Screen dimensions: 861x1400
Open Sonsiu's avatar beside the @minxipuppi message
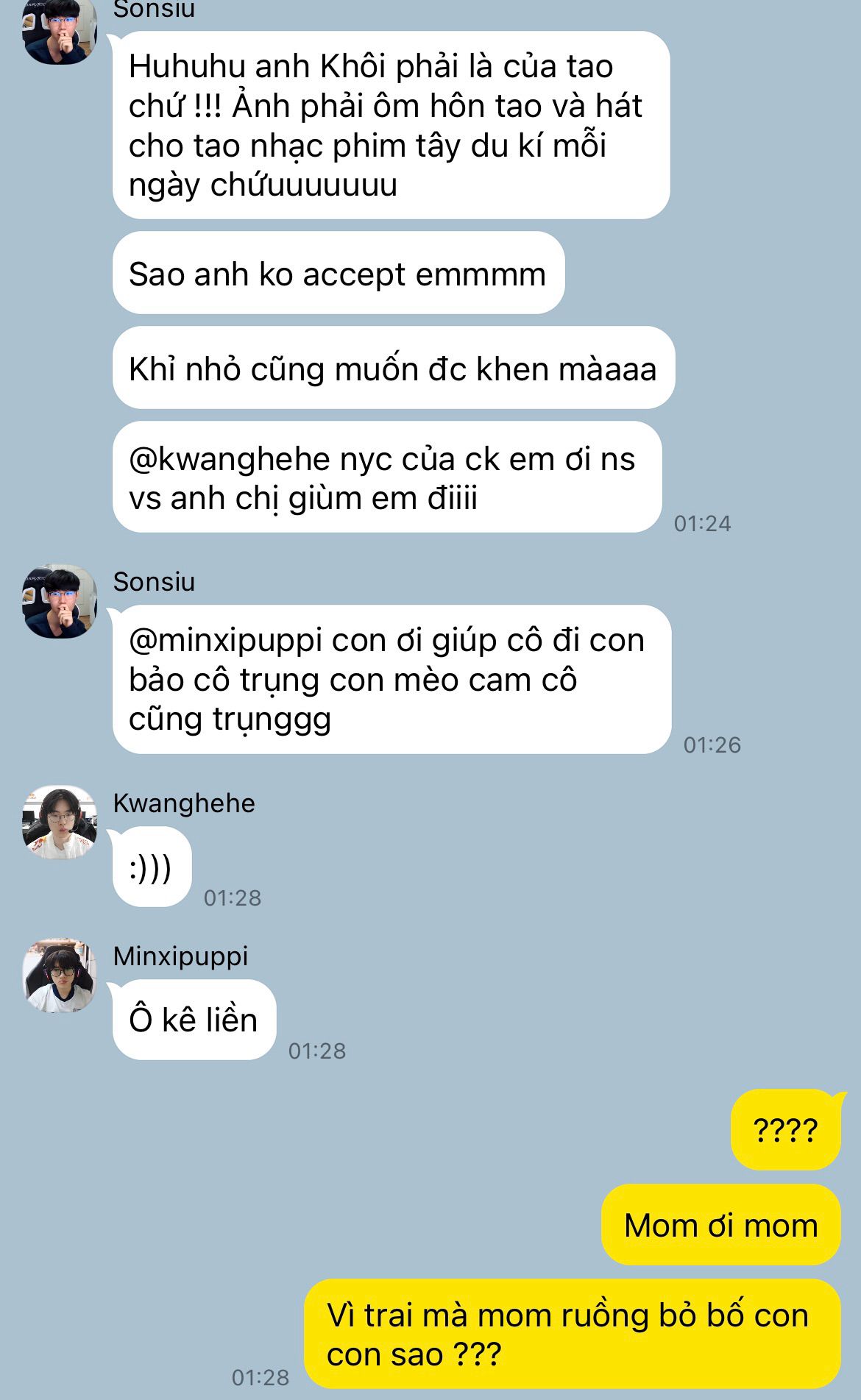[60, 601]
